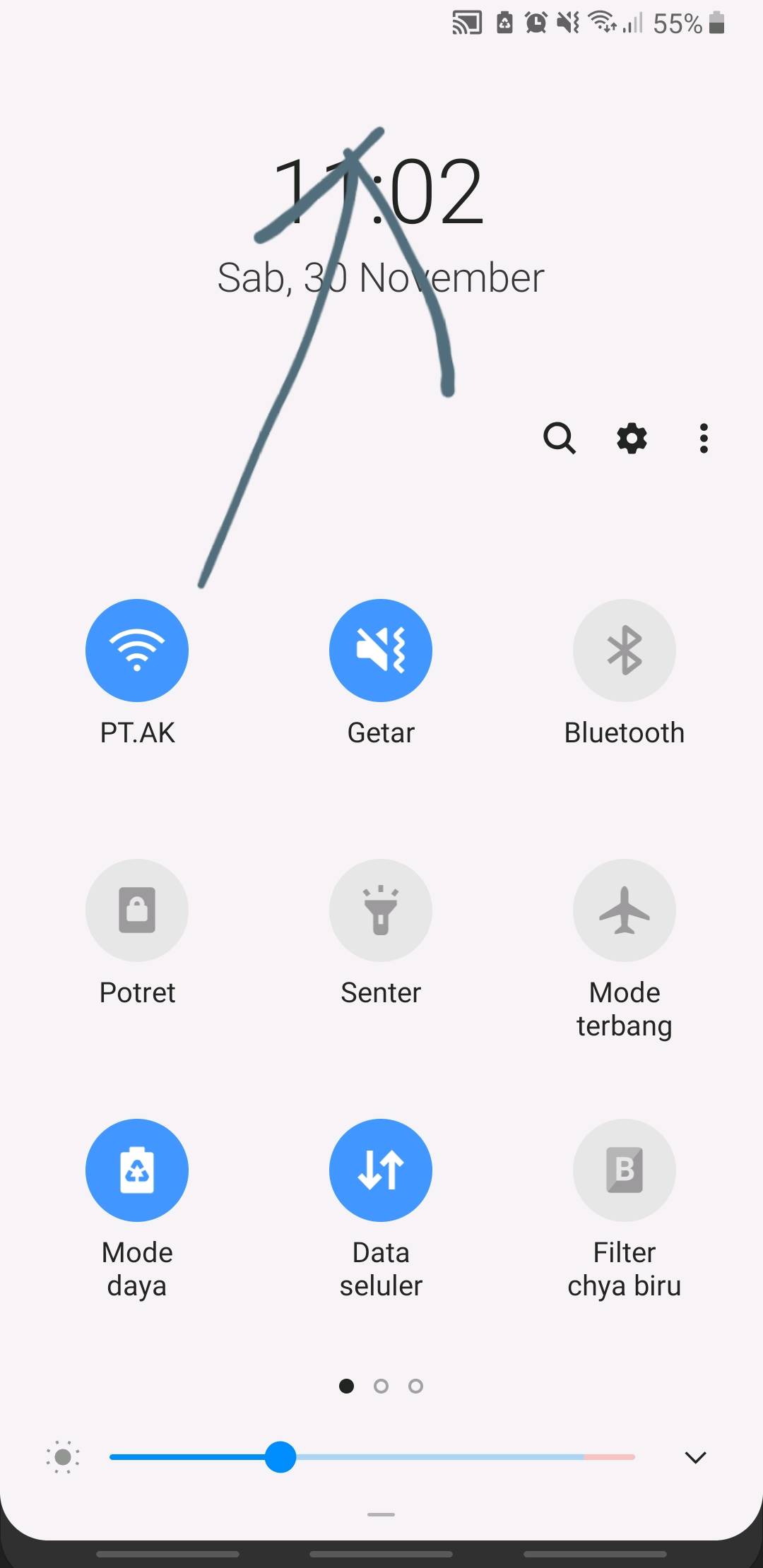The image size is (763, 1568).
Task: Turn off the Getar vibrate toggle
Action: (x=381, y=650)
